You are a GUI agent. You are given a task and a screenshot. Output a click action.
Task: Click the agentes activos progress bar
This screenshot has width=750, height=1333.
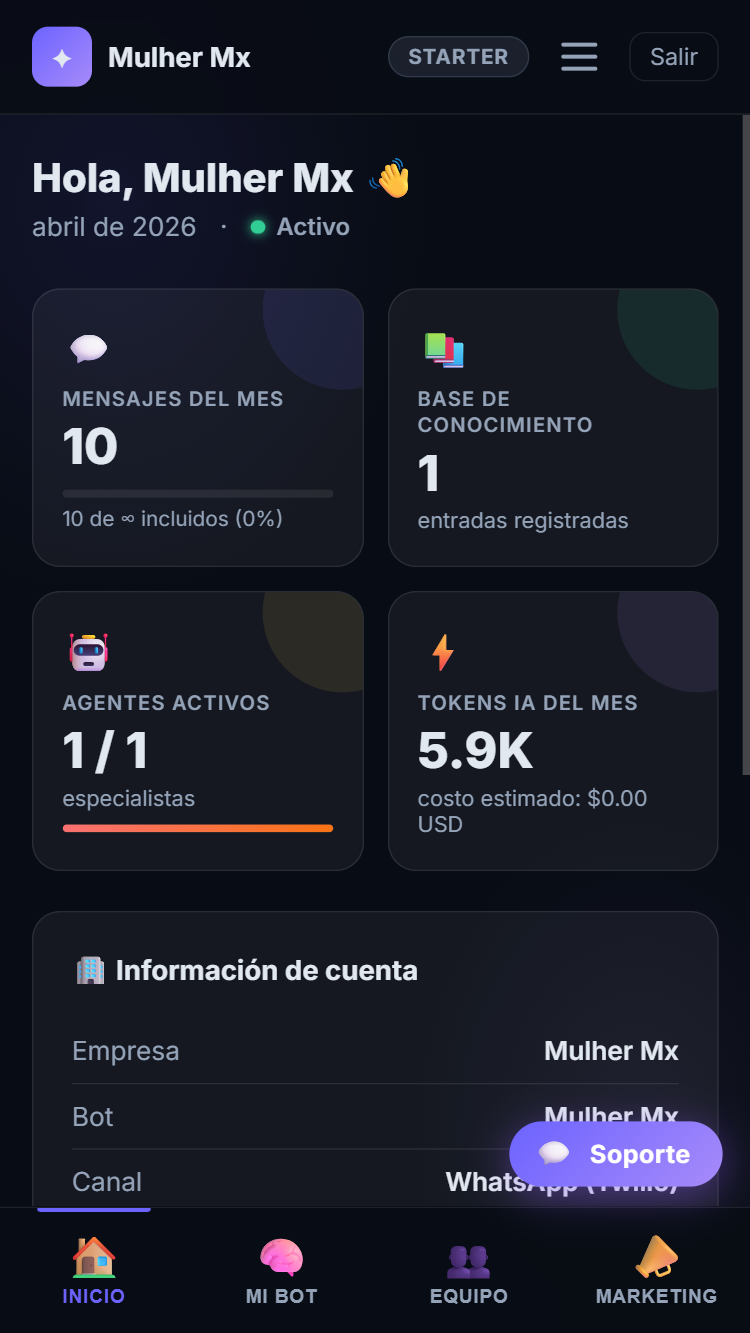(x=197, y=828)
